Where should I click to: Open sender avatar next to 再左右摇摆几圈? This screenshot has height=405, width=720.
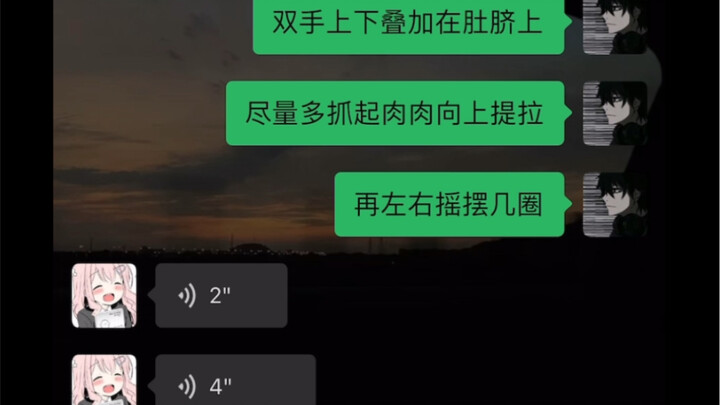[x=615, y=204]
